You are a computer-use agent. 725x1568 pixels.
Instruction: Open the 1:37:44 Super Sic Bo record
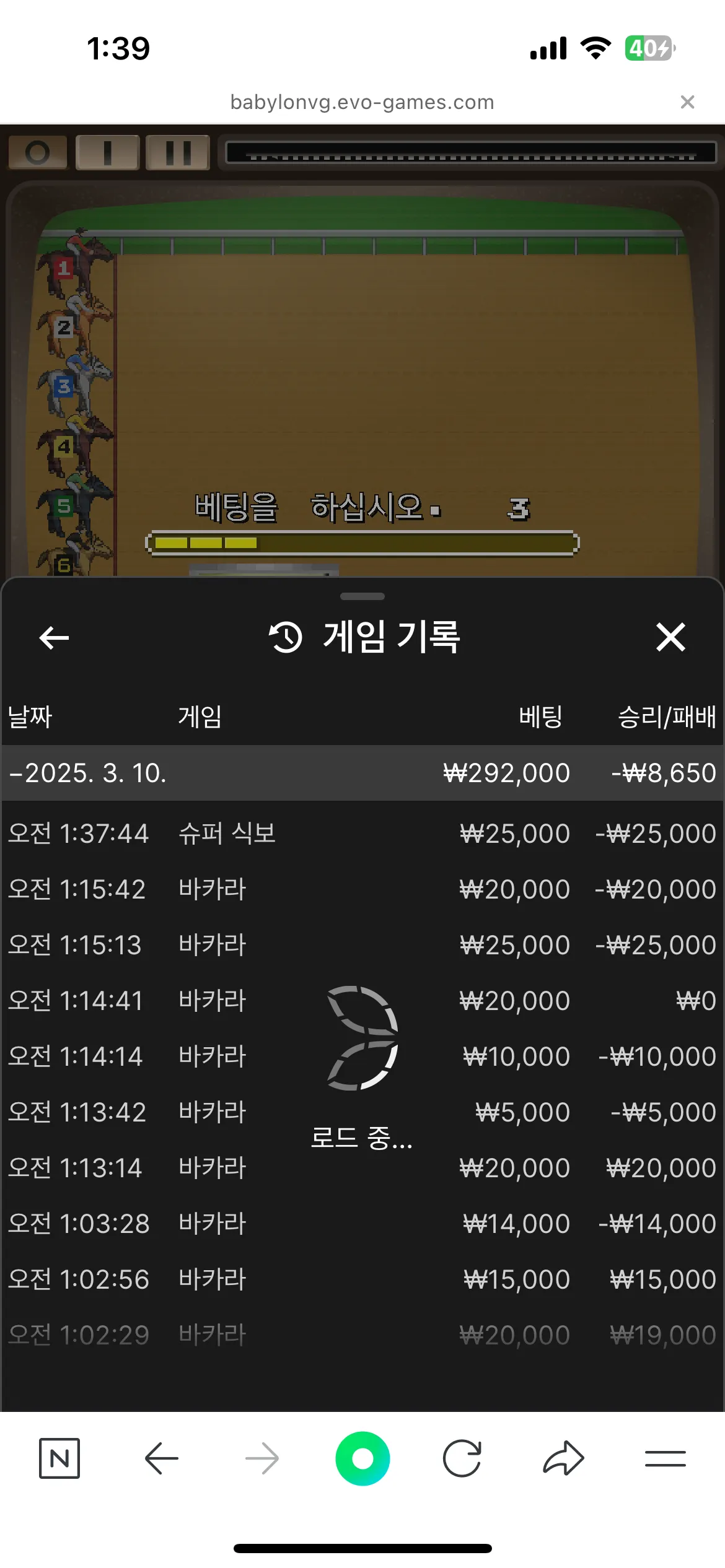[x=362, y=834]
